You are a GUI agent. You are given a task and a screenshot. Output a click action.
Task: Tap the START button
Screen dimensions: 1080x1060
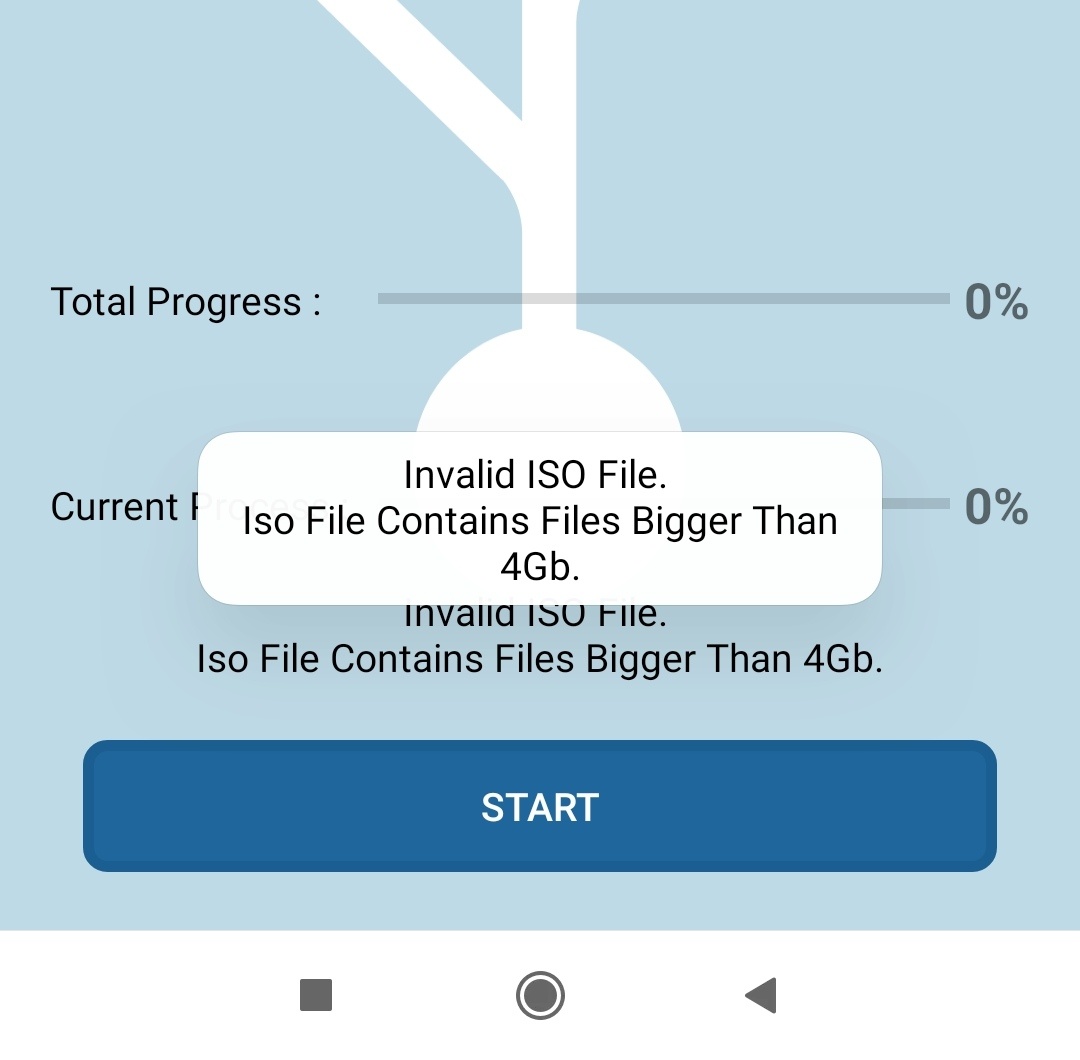point(540,806)
